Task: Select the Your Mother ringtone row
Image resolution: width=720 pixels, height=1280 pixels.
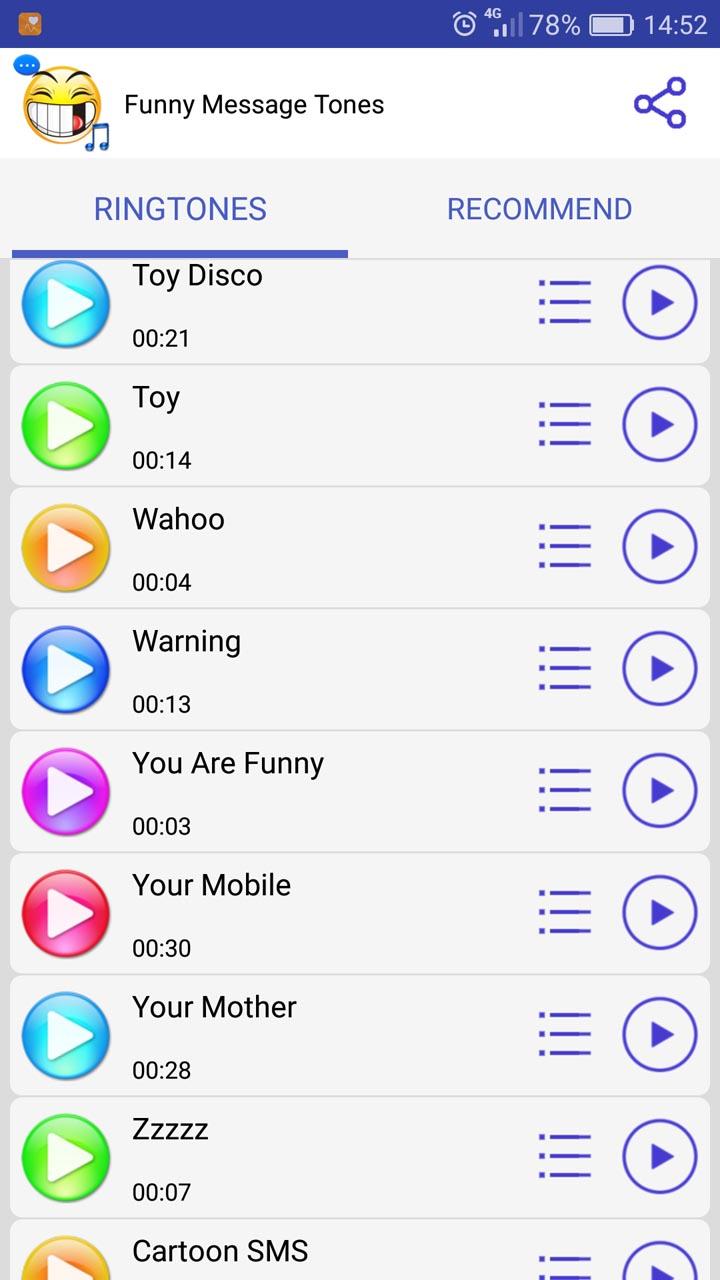Action: (x=300, y=1035)
